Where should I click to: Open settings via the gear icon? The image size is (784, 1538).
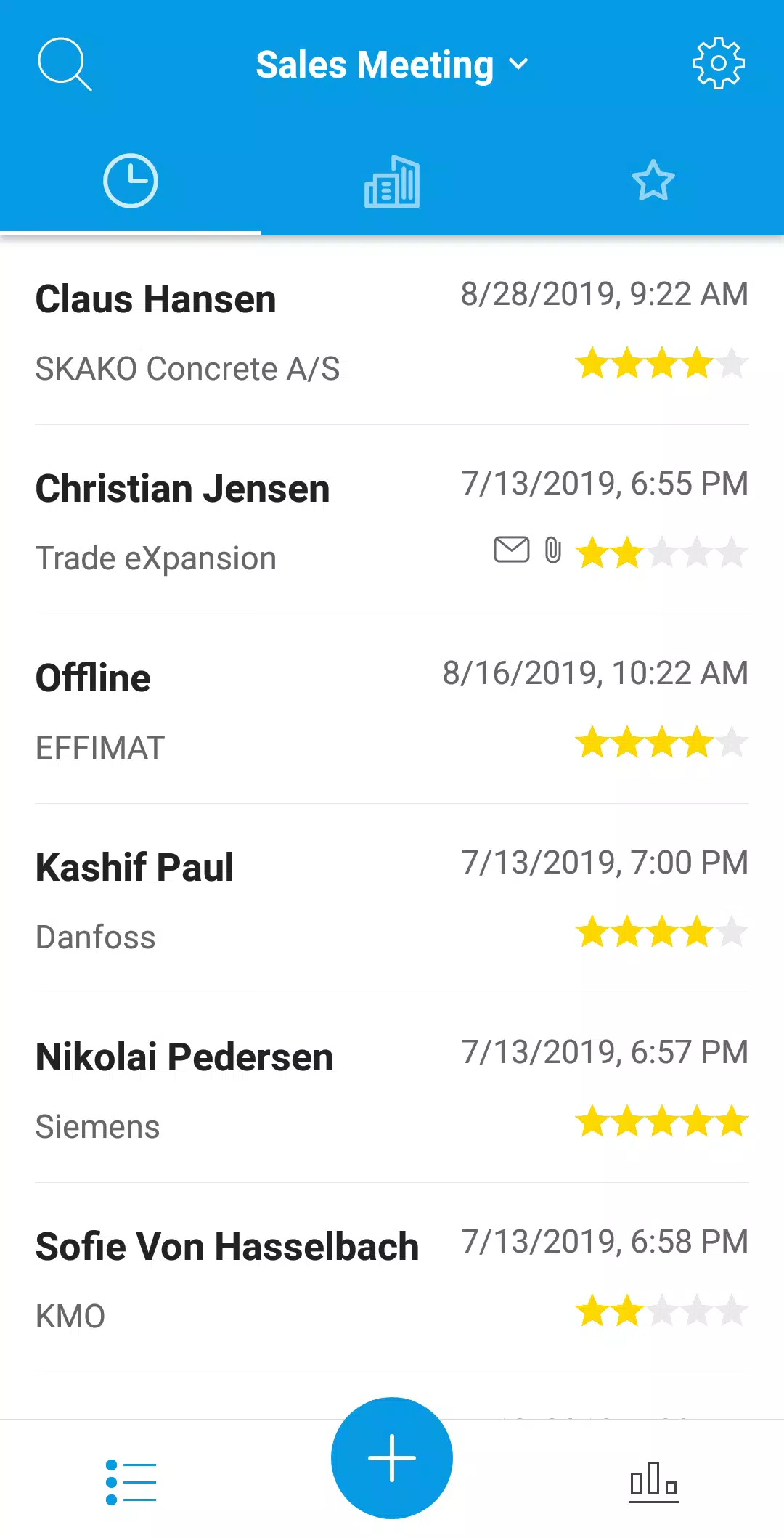click(718, 64)
